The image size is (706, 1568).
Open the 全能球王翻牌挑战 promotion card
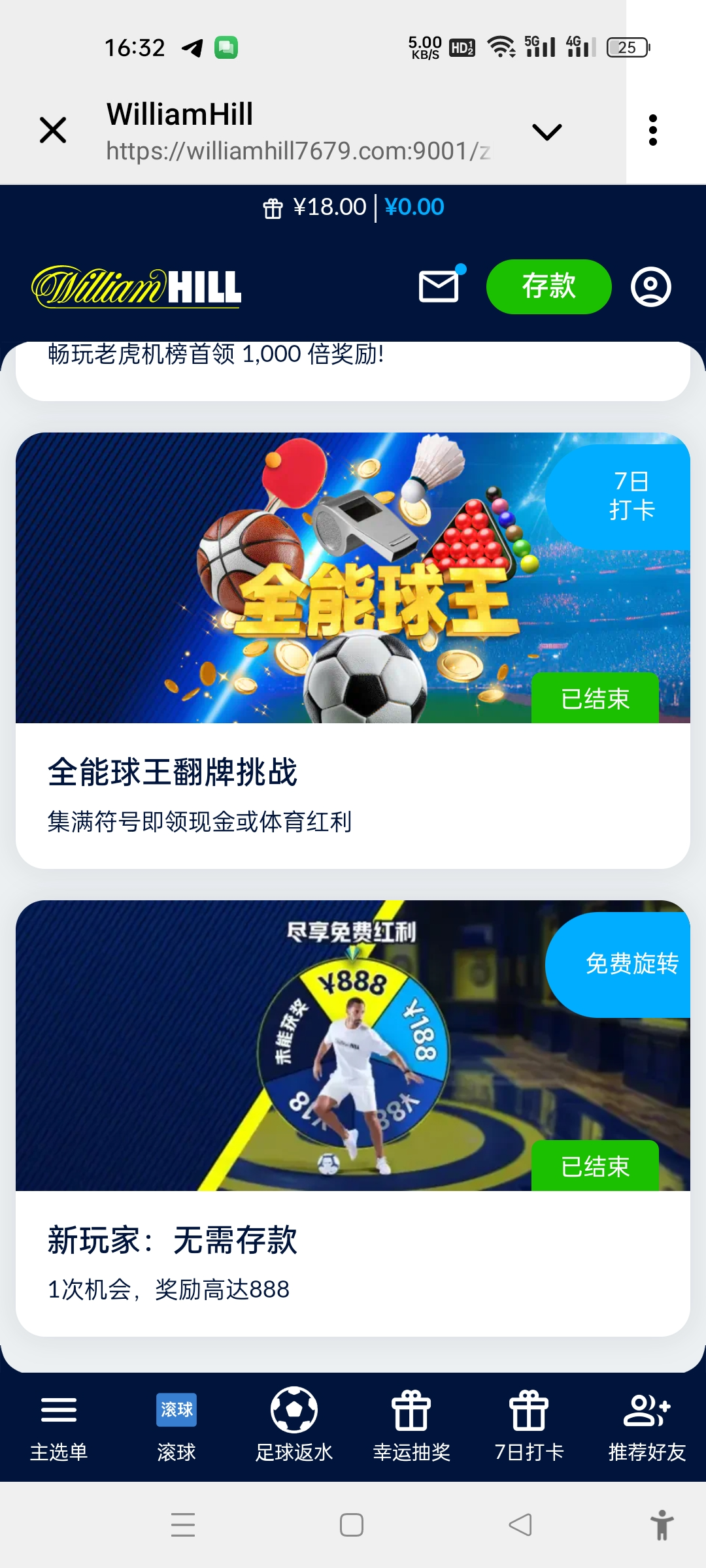[x=353, y=650]
